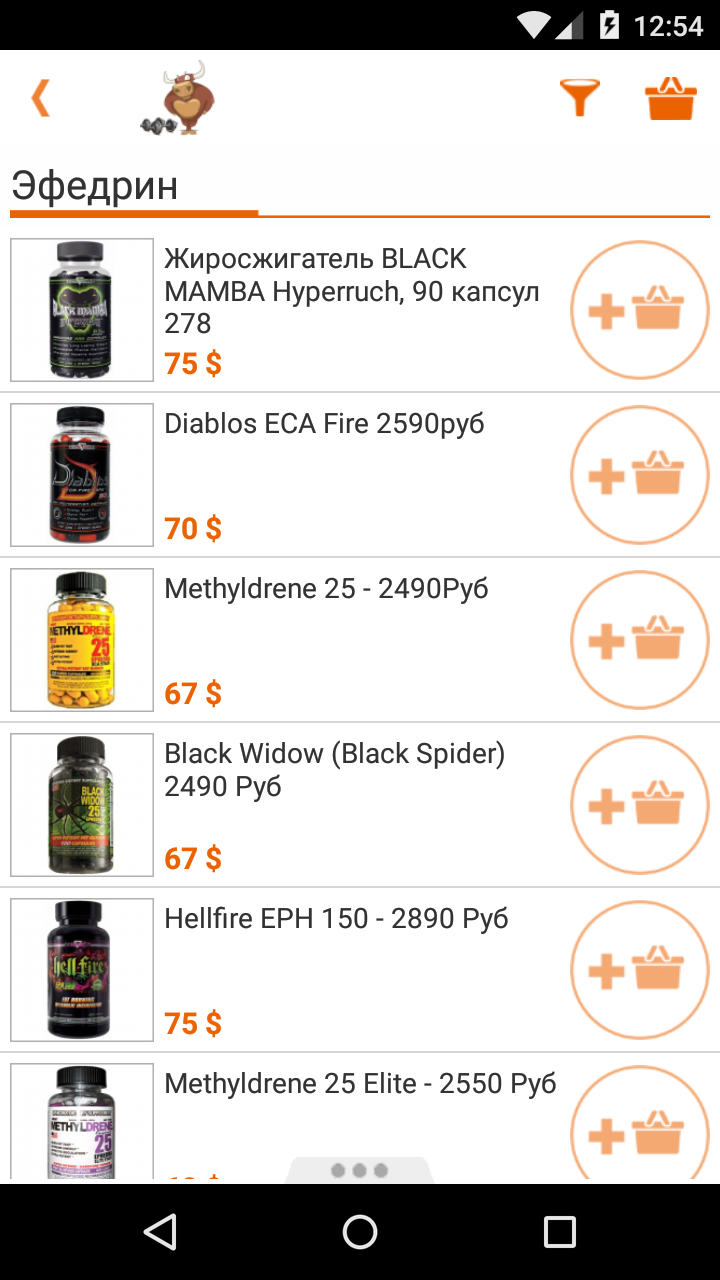
Task: Add Diablos ECA Fire to basket
Action: [640, 475]
